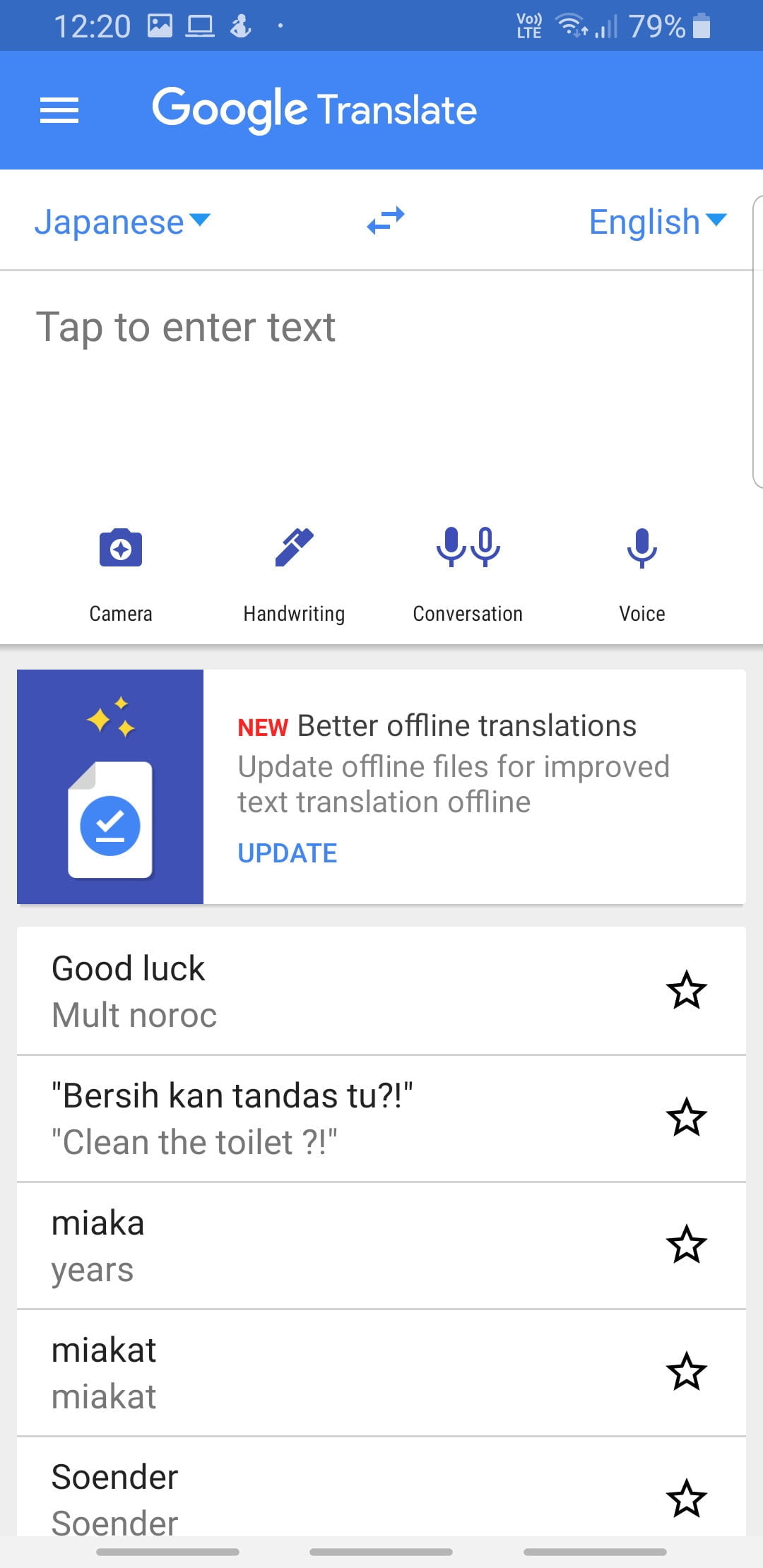Open the Good luck history entry
The height and width of the screenshot is (1568, 763).
point(381,991)
